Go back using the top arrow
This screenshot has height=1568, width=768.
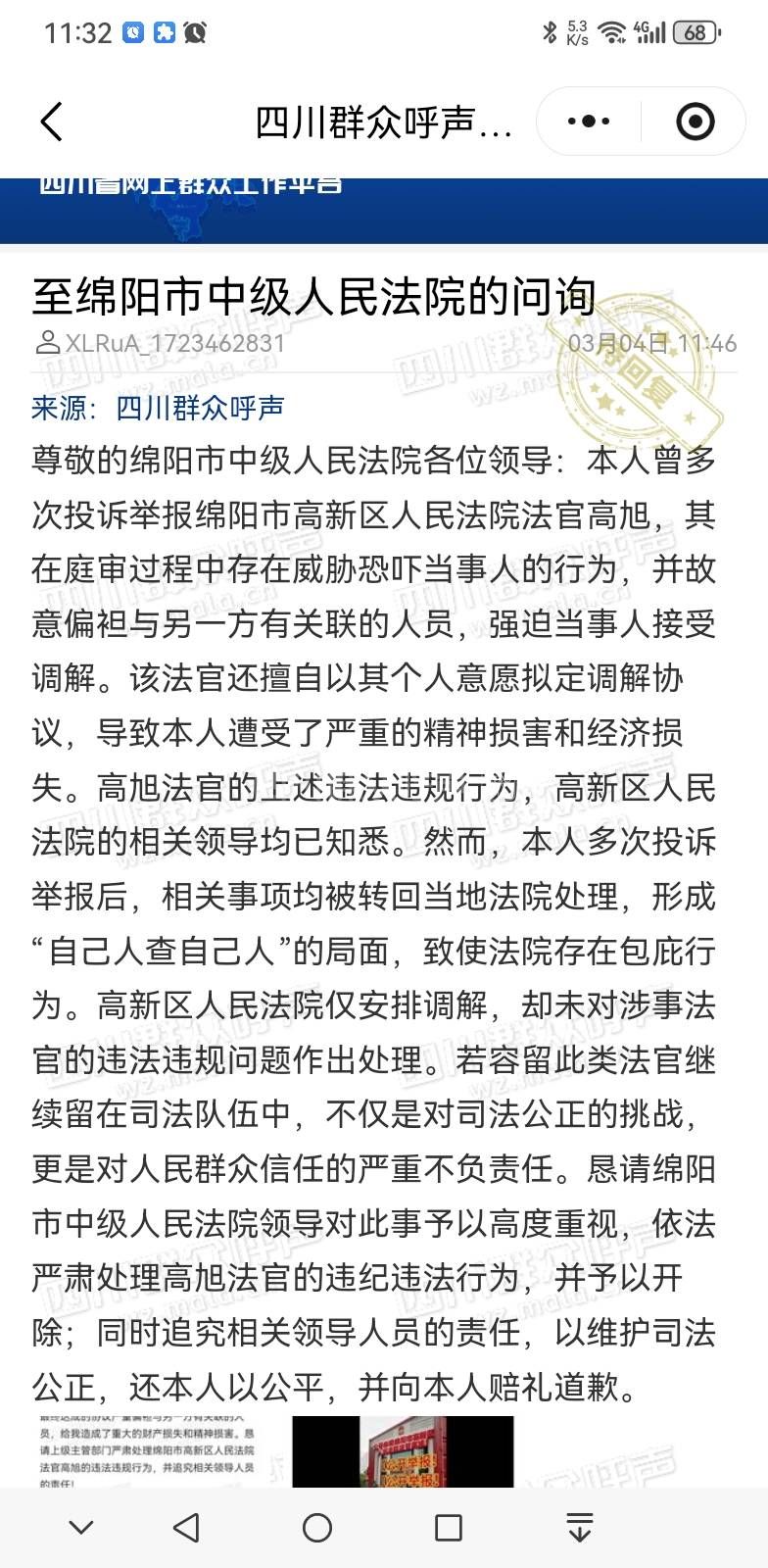[53, 122]
